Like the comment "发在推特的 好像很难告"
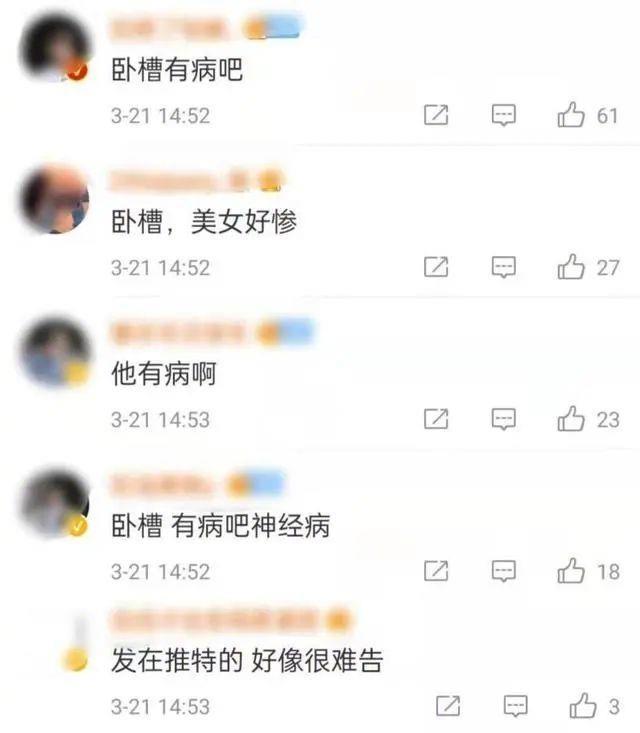640x733 pixels. tap(583, 707)
